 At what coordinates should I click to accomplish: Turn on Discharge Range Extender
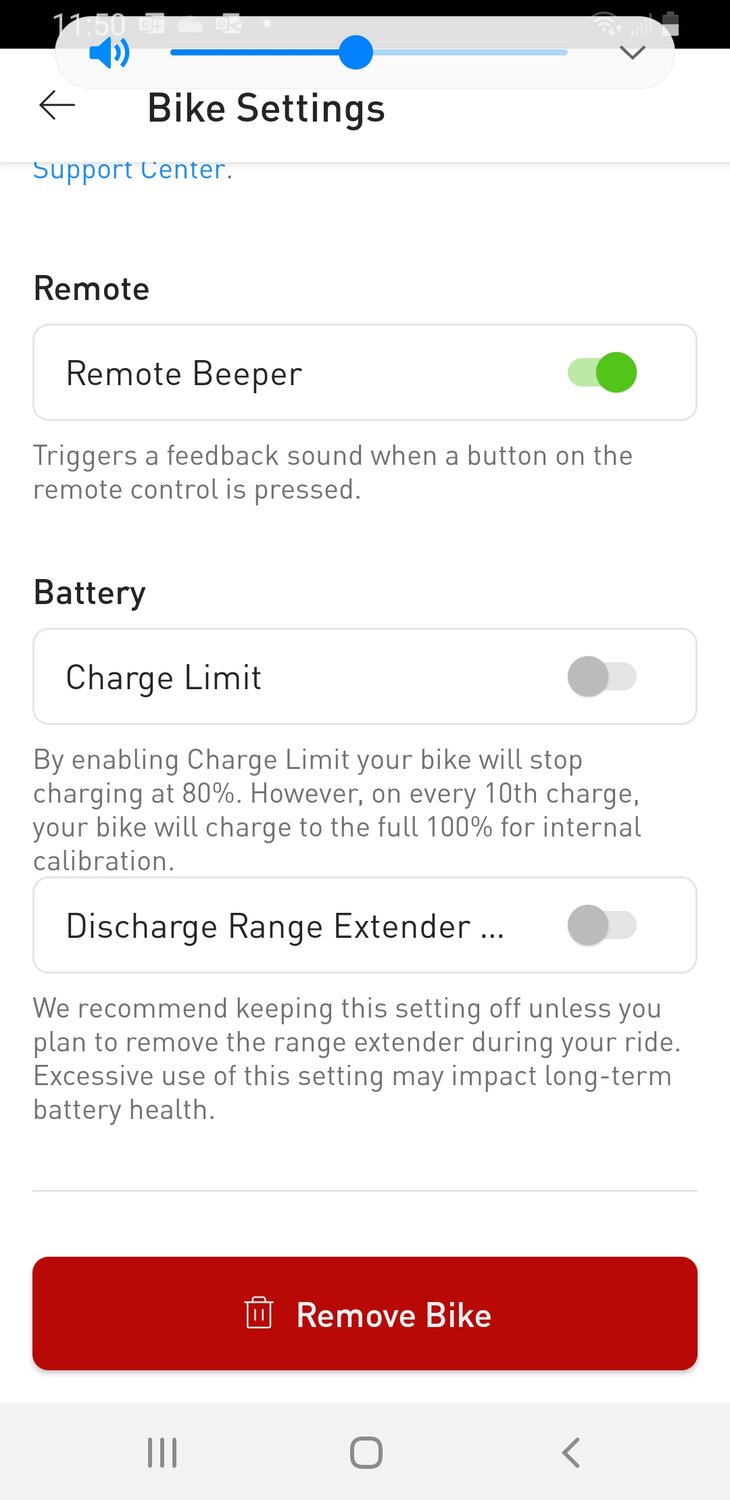tap(602, 925)
